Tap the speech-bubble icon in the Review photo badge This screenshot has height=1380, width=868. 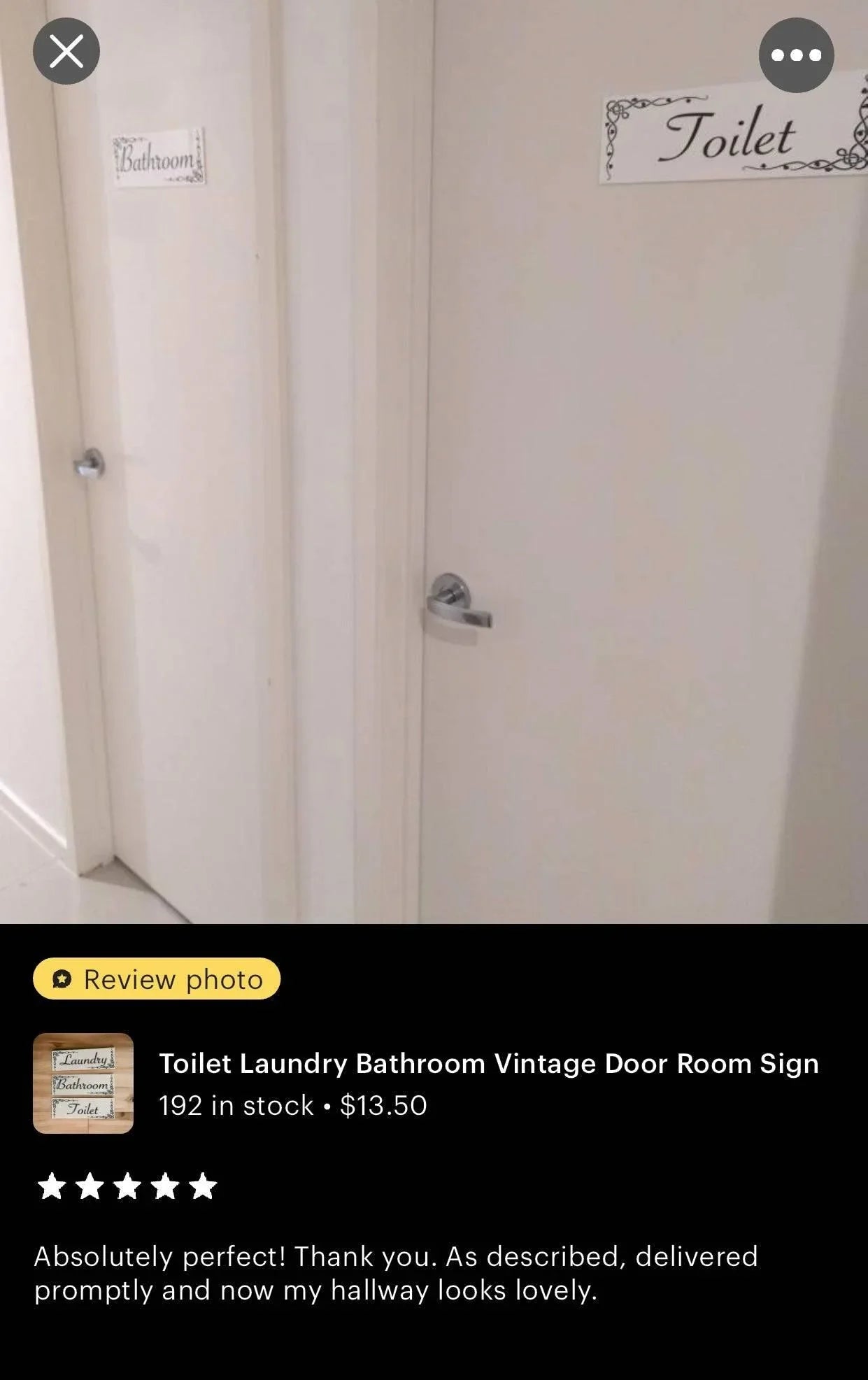(62, 979)
